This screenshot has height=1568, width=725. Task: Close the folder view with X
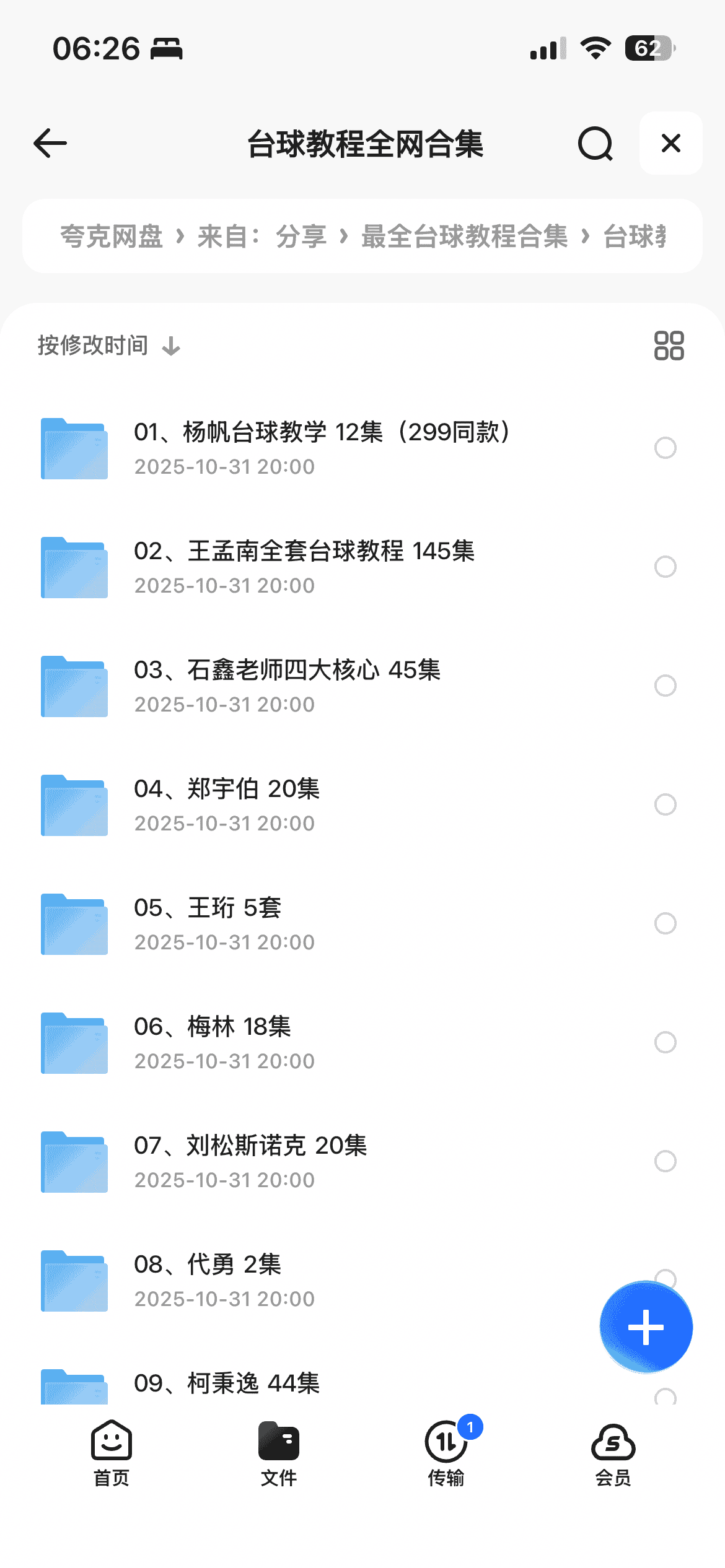click(670, 144)
